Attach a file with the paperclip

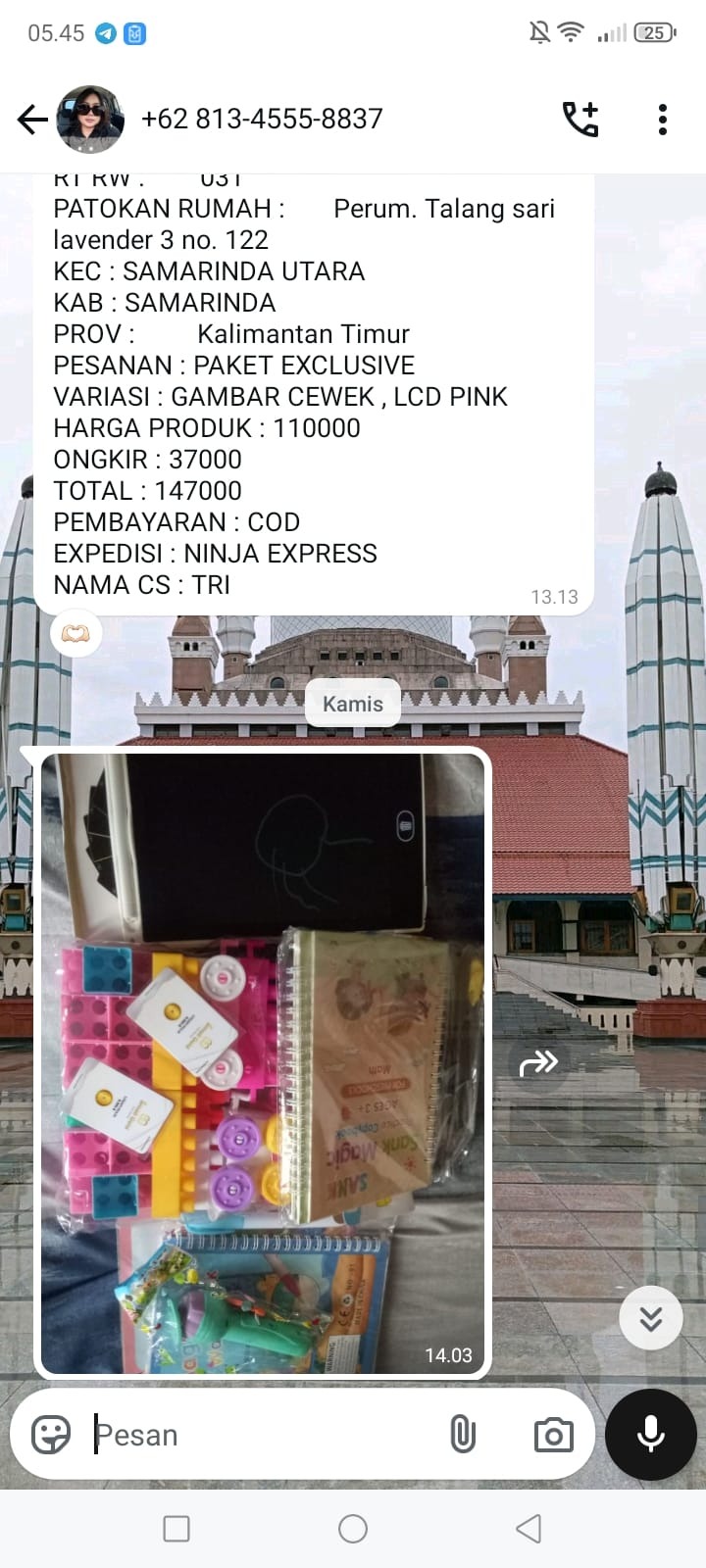point(463,1435)
